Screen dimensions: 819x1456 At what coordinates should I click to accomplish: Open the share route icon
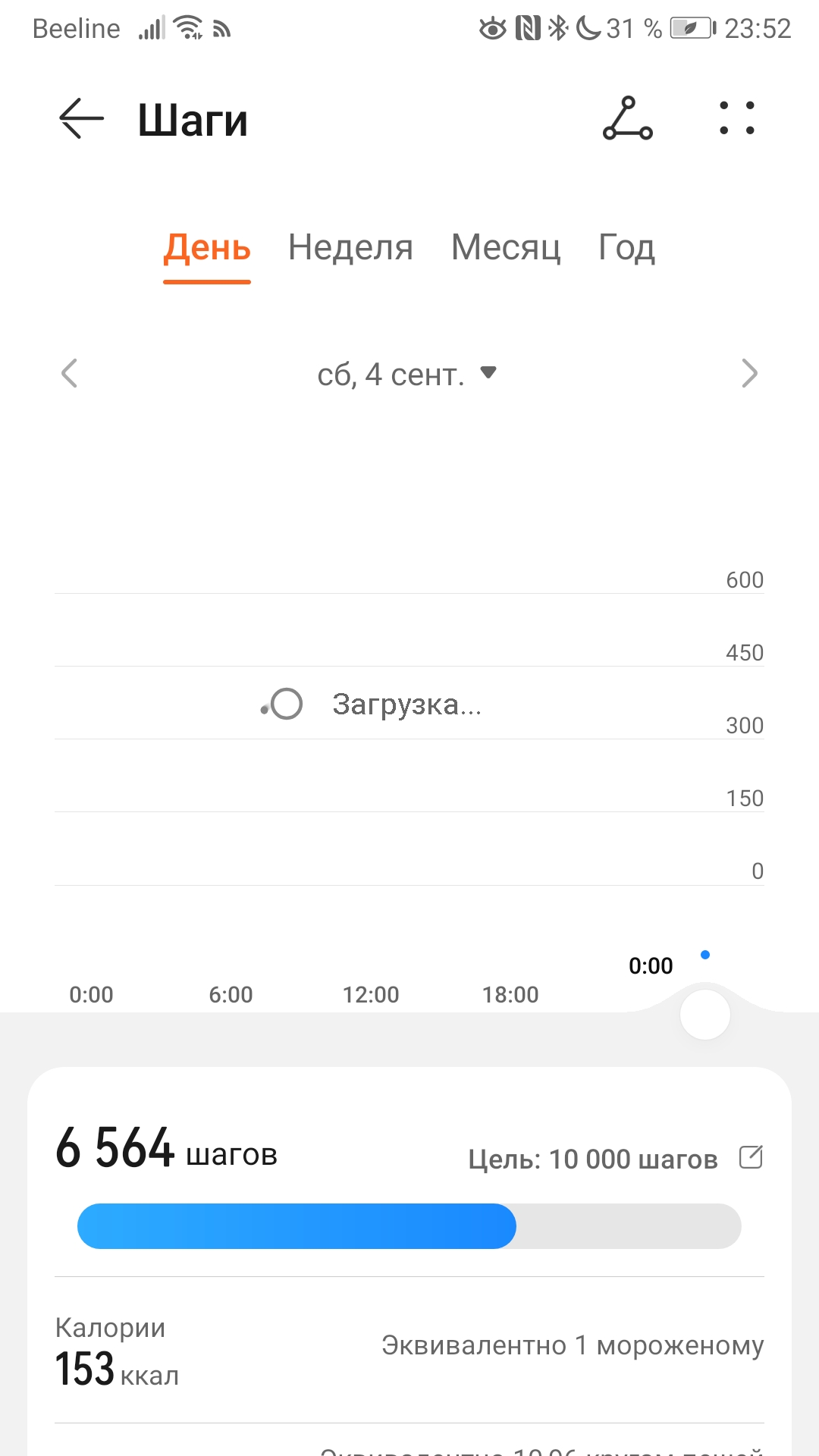627,119
